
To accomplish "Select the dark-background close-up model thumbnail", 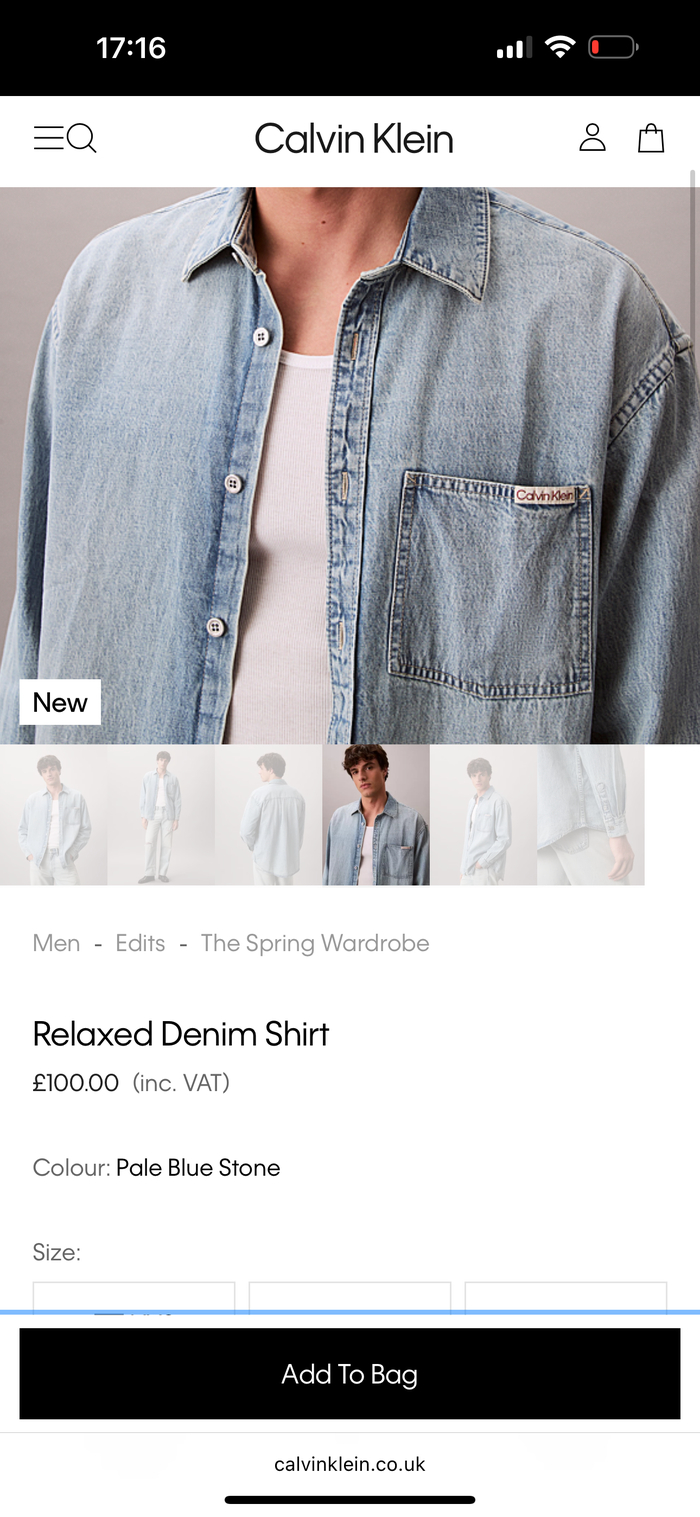I will click(376, 815).
